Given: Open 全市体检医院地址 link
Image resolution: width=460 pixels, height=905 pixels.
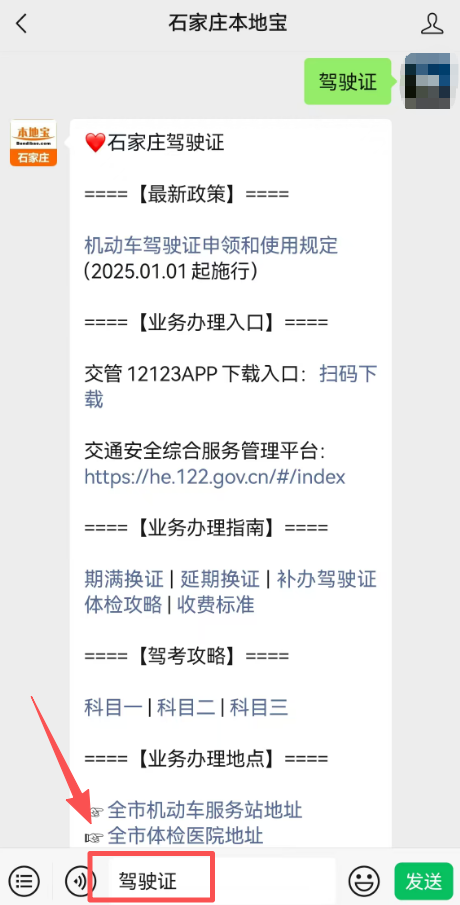Looking at the screenshot, I should click(x=185, y=835).
